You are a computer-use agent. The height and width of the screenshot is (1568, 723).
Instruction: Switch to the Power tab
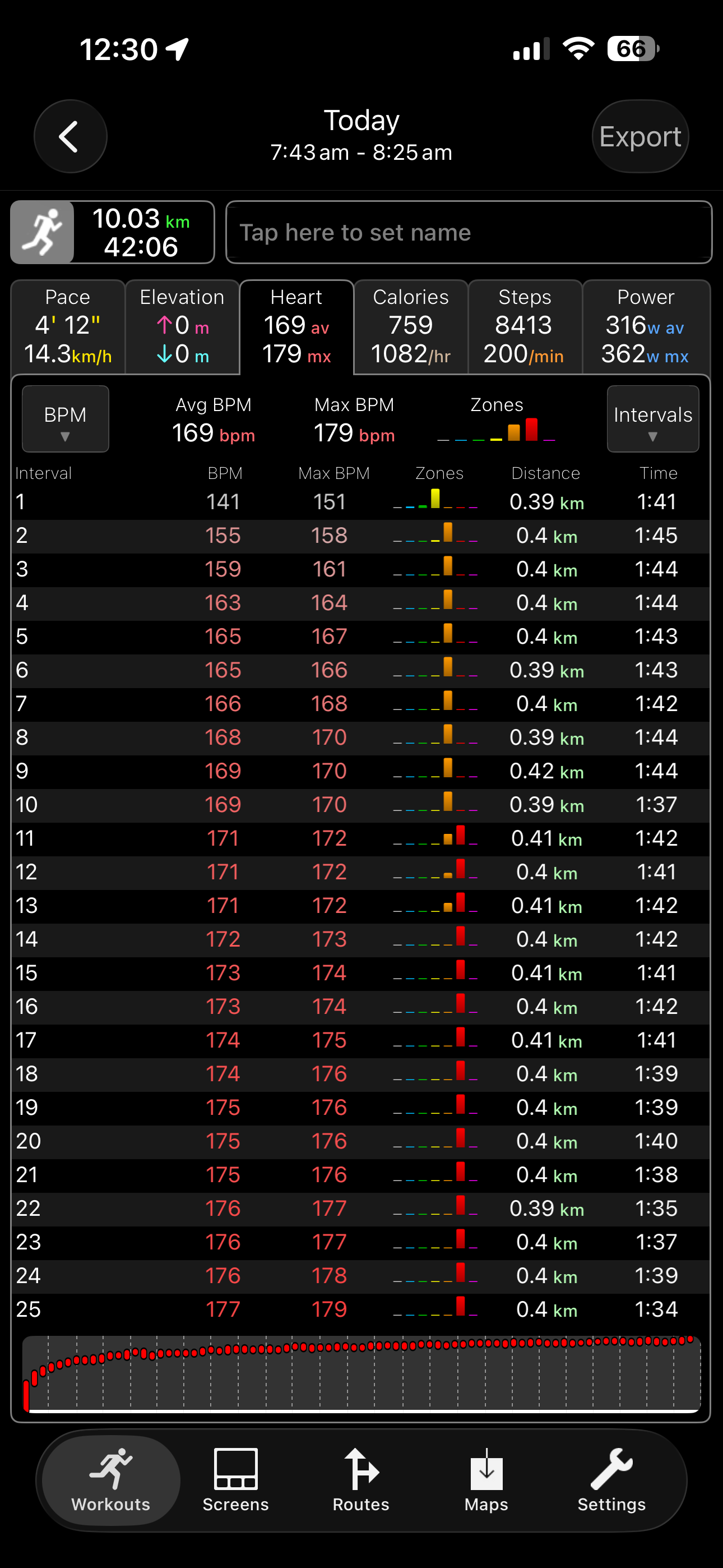[x=646, y=326]
